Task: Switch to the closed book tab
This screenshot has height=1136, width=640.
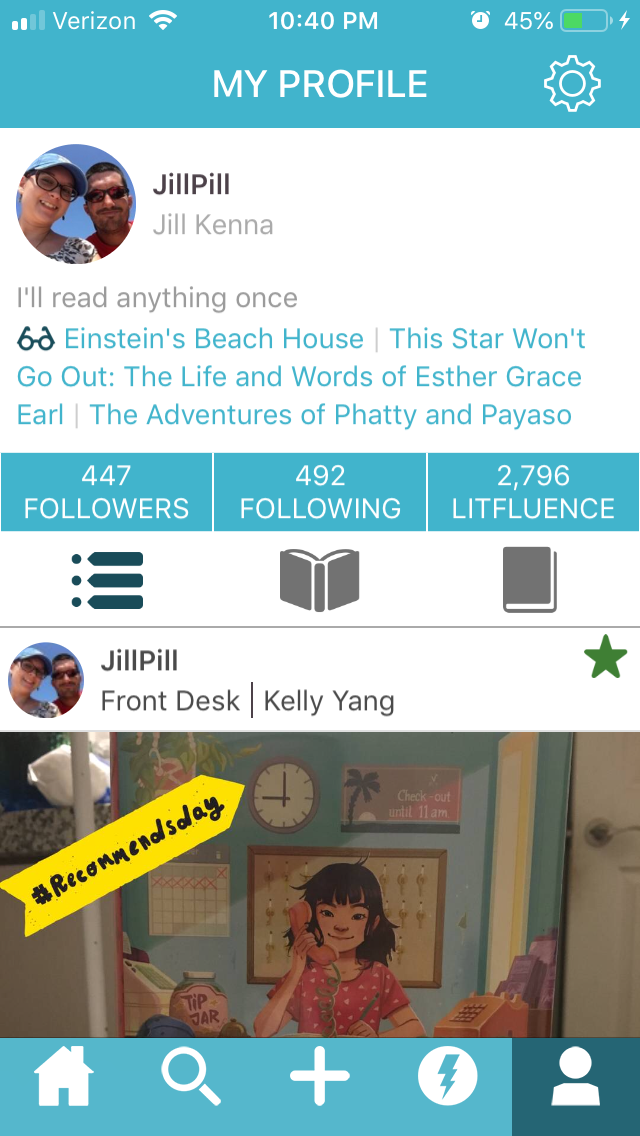Action: (529, 580)
